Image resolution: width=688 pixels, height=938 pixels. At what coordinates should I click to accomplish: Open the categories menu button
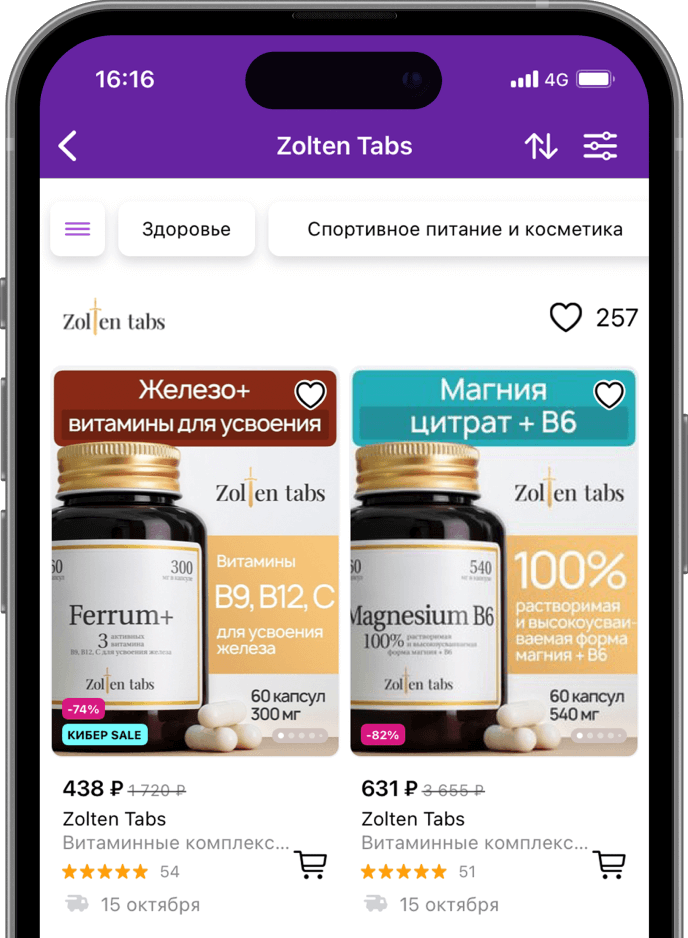pos(78,229)
